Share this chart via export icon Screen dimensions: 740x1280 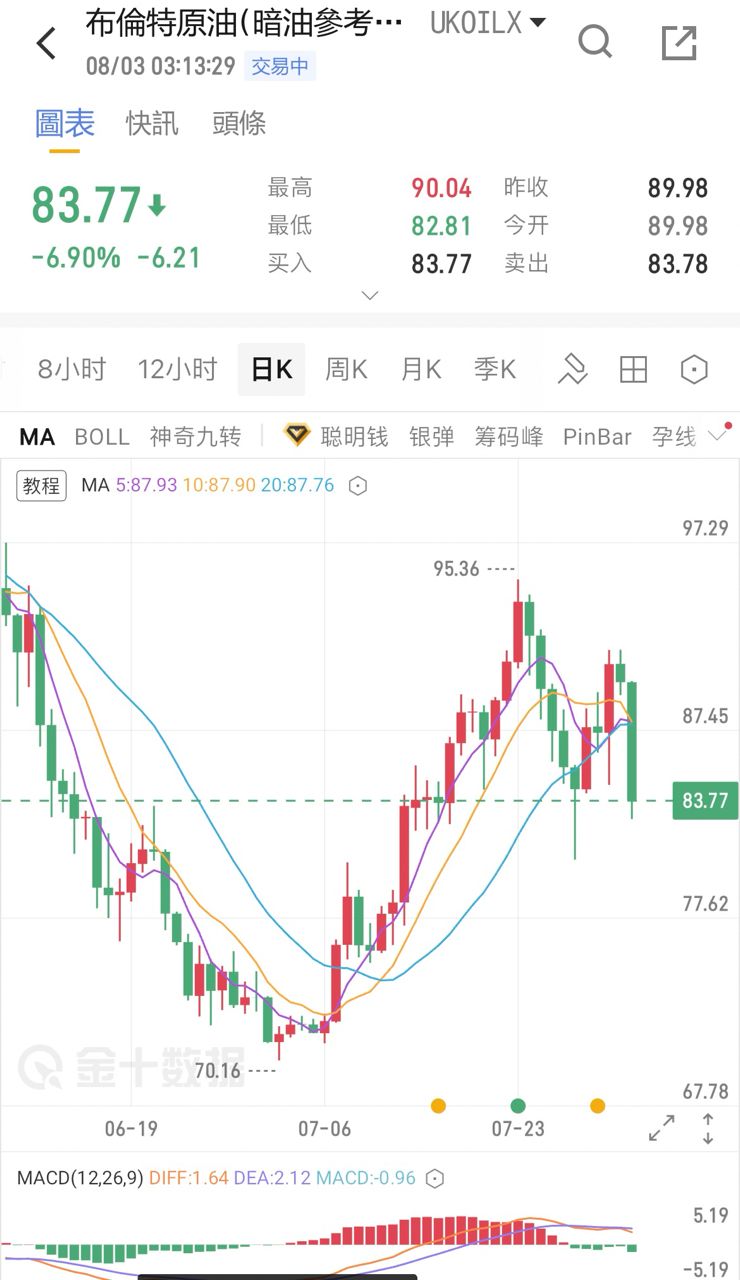pyautogui.click(x=679, y=43)
